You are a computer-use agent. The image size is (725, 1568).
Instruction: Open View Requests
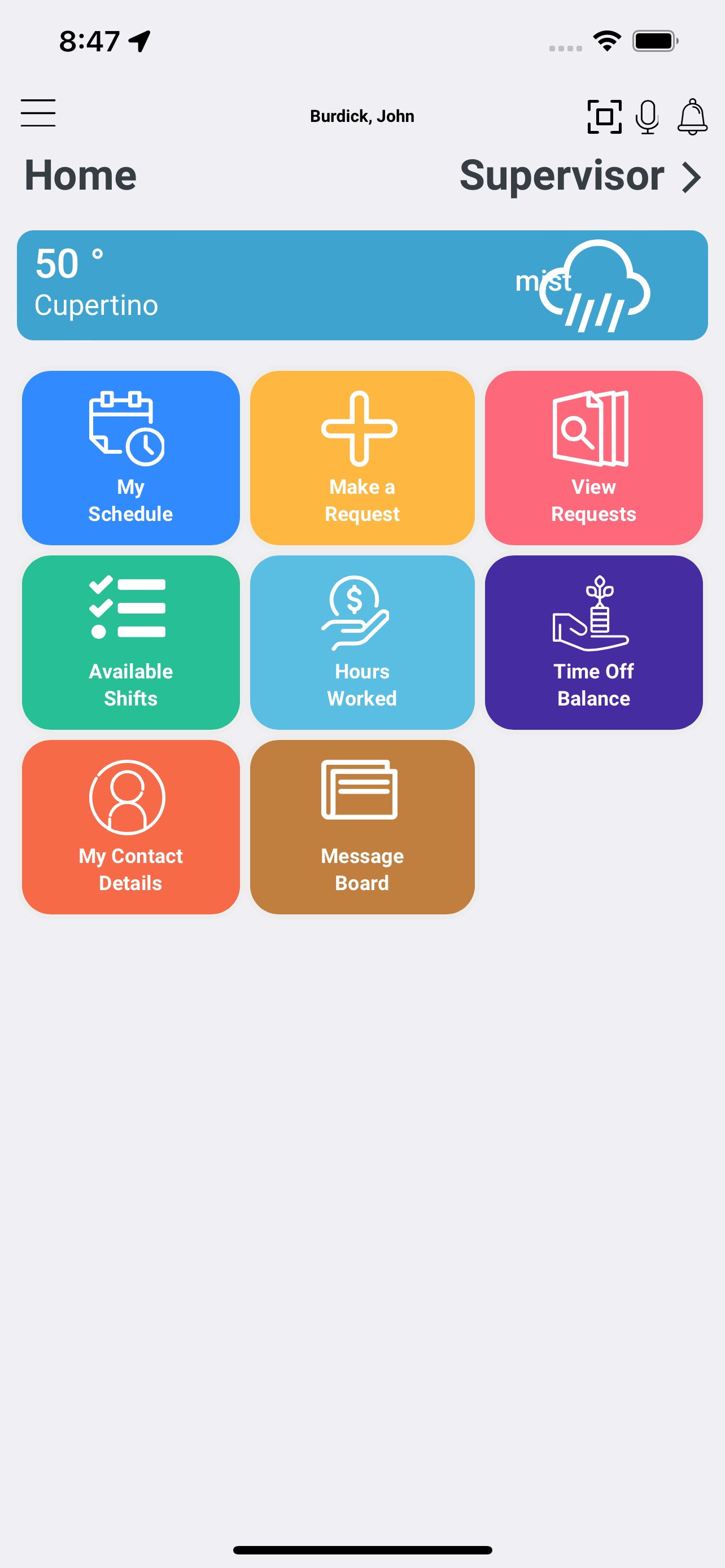(x=593, y=457)
